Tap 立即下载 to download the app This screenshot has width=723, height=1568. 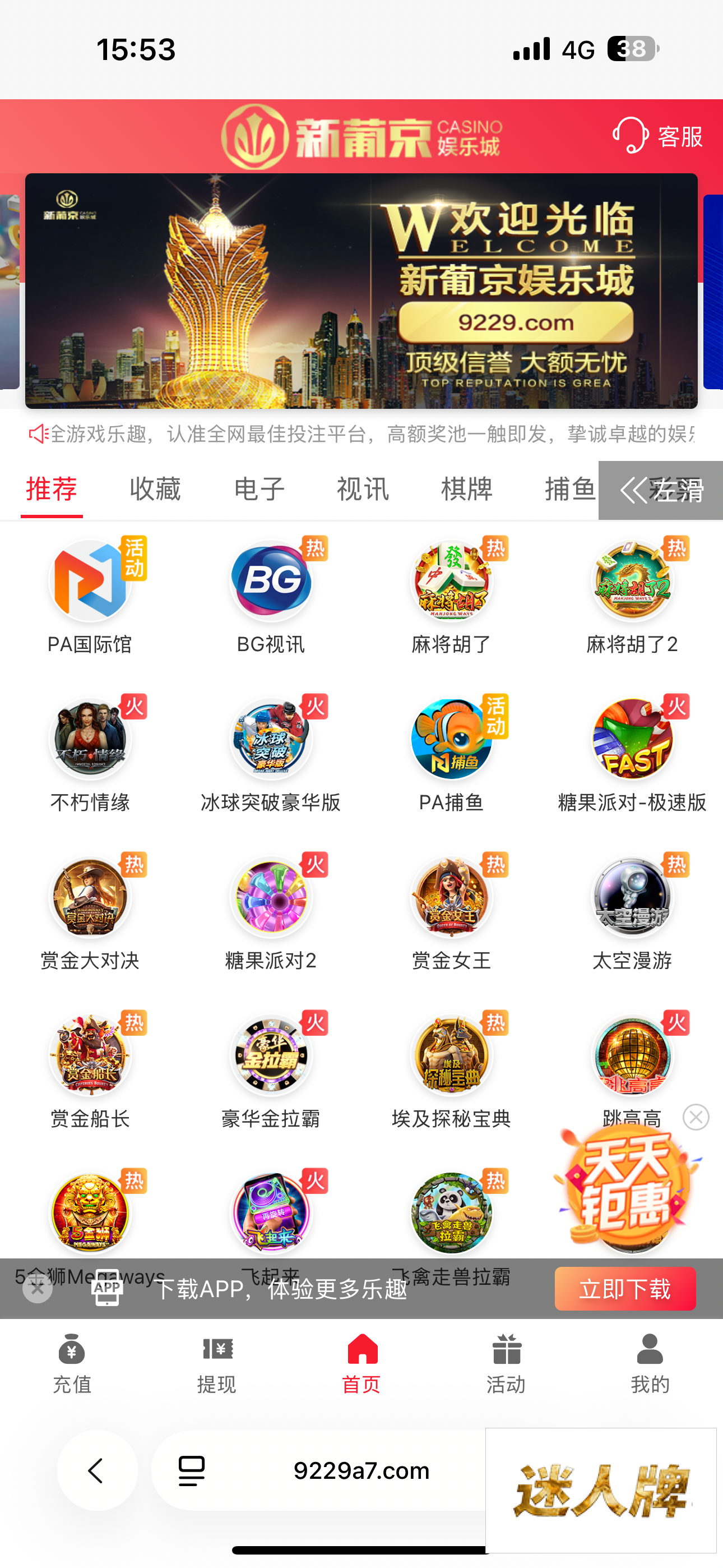(x=624, y=1289)
